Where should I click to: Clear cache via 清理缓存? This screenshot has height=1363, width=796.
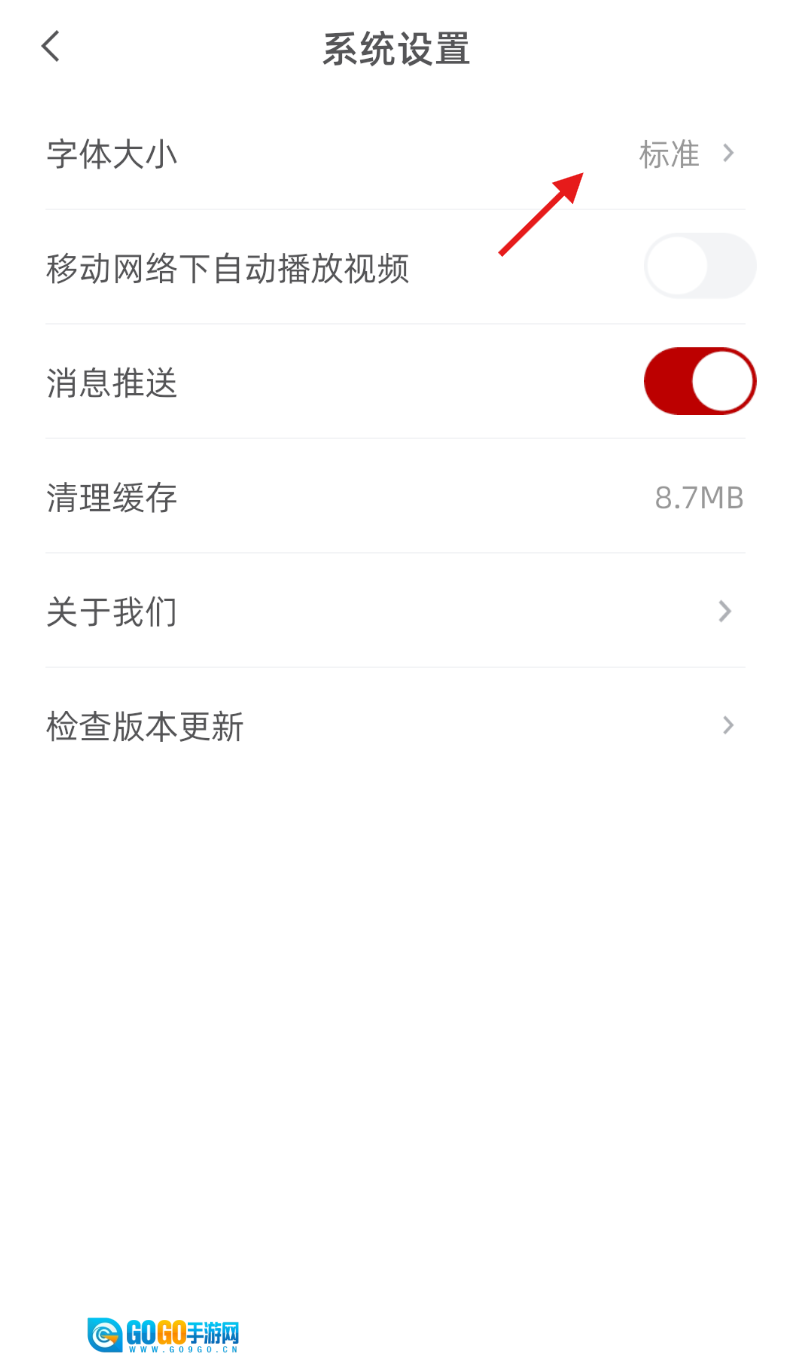(x=395, y=497)
